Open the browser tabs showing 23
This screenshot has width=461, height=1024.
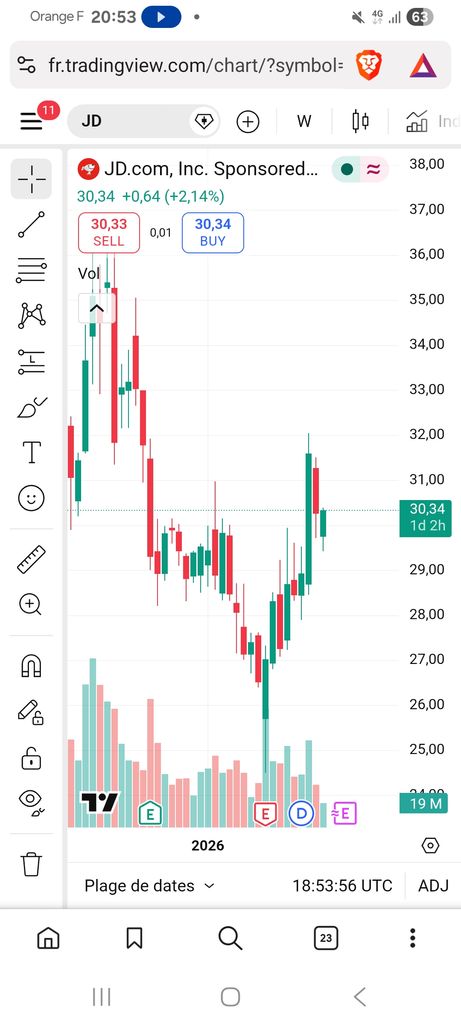click(x=326, y=938)
